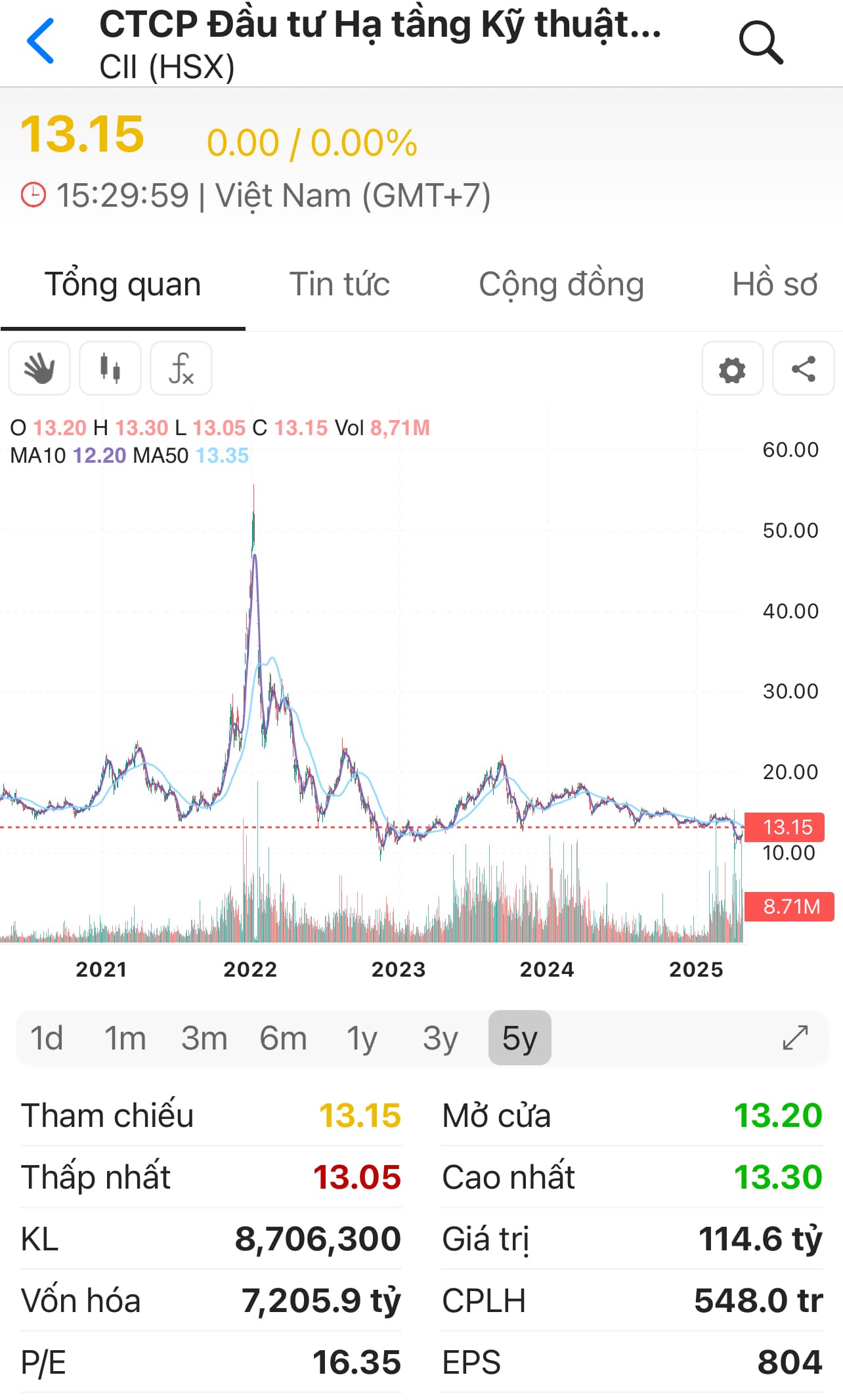Screen dimensions: 843x1400
Task: Set chart range to 3y
Action: (440, 1038)
